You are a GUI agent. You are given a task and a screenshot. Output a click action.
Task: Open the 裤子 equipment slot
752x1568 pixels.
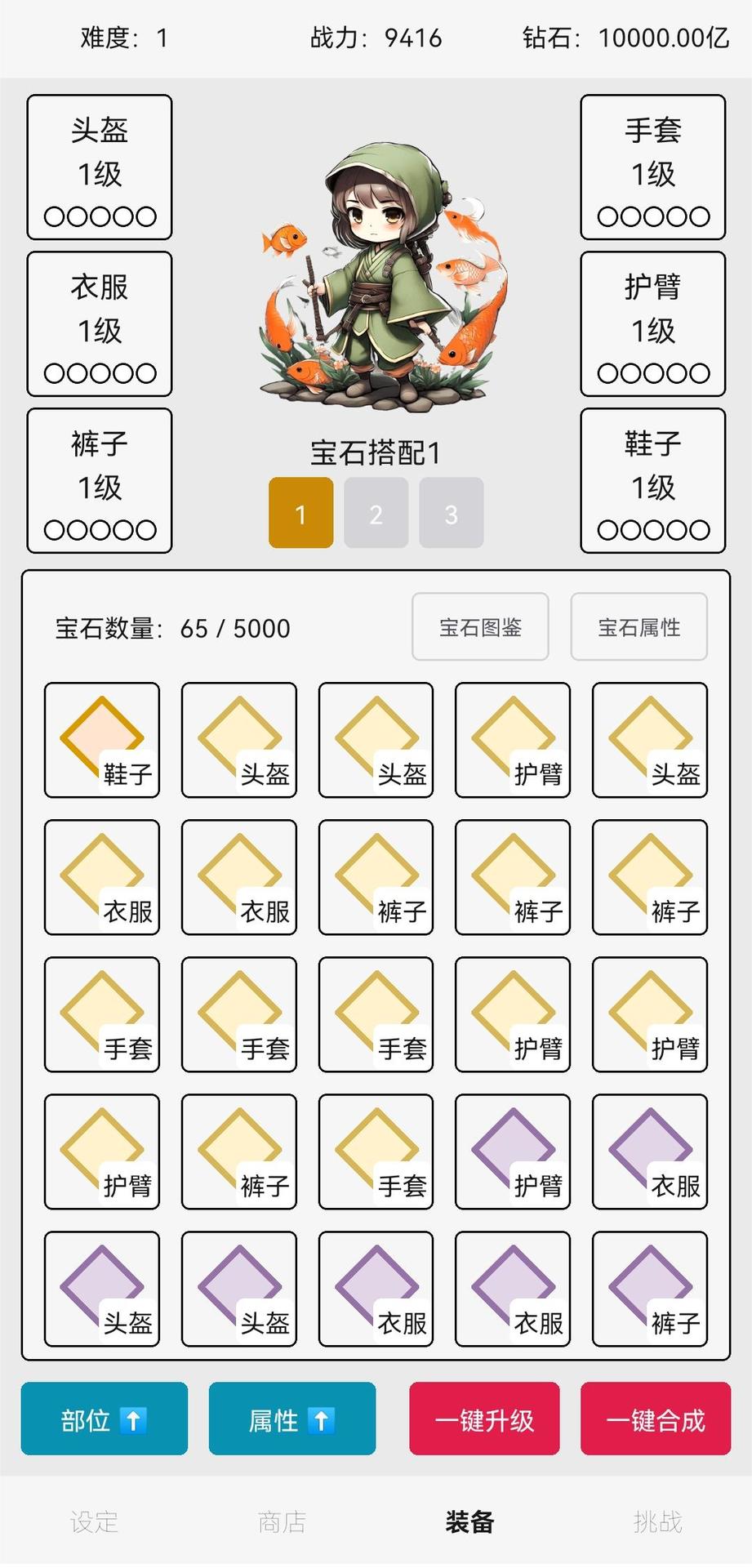[100, 481]
